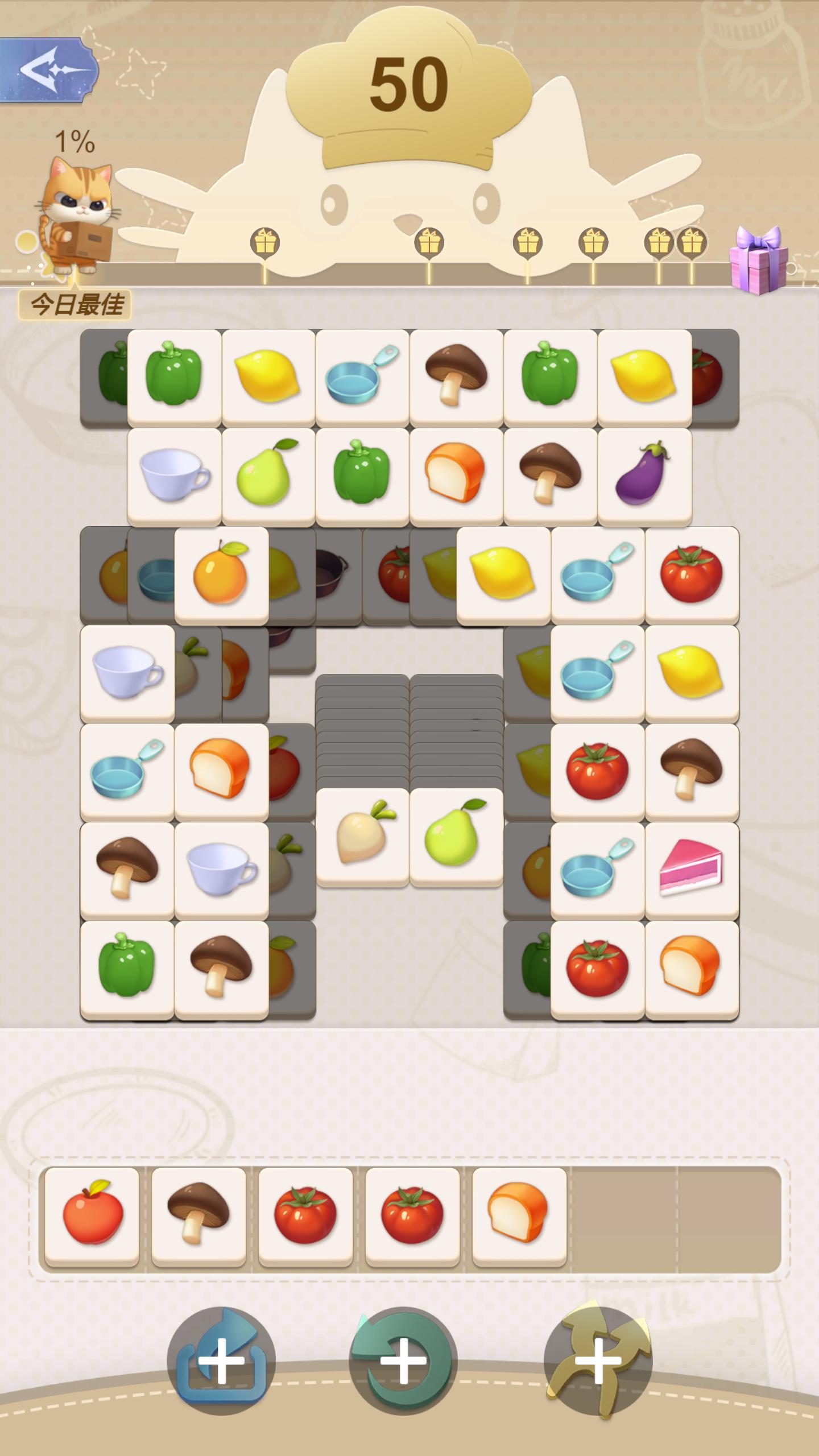Use the green undo arrow power-up
Image resolution: width=819 pixels, height=1456 pixels.
coord(403,1360)
